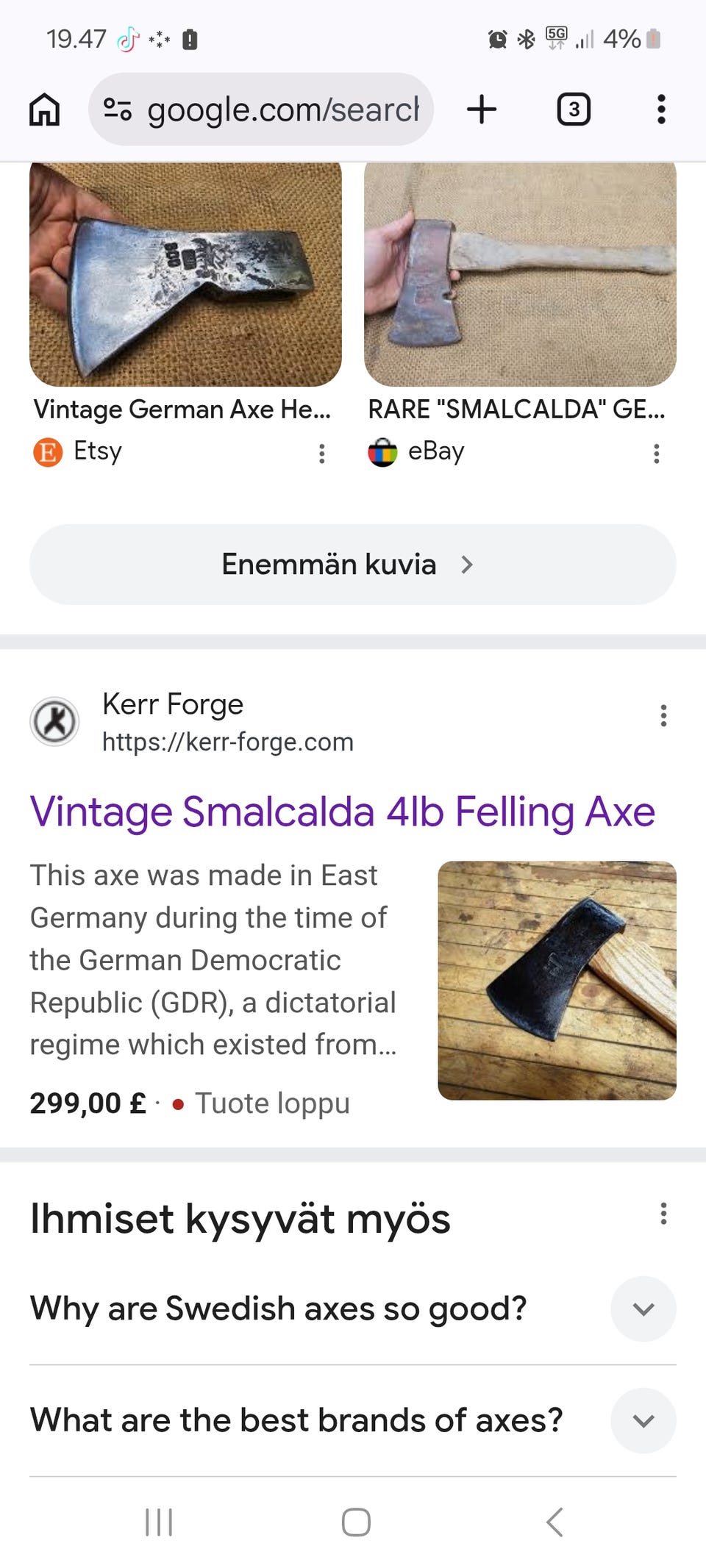Open a new tab with the plus icon

482,109
